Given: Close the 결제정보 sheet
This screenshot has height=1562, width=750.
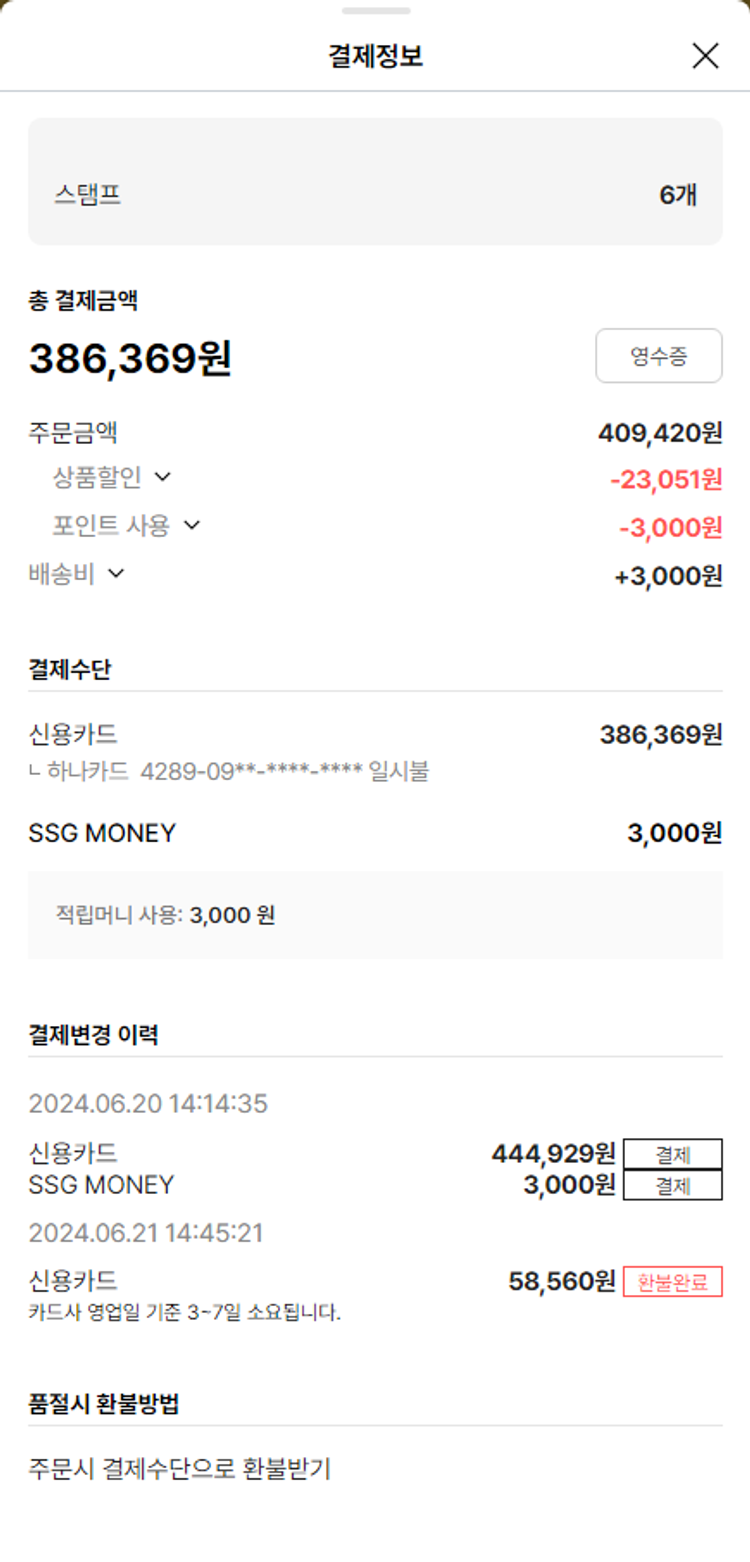Looking at the screenshot, I should coord(705,56).
